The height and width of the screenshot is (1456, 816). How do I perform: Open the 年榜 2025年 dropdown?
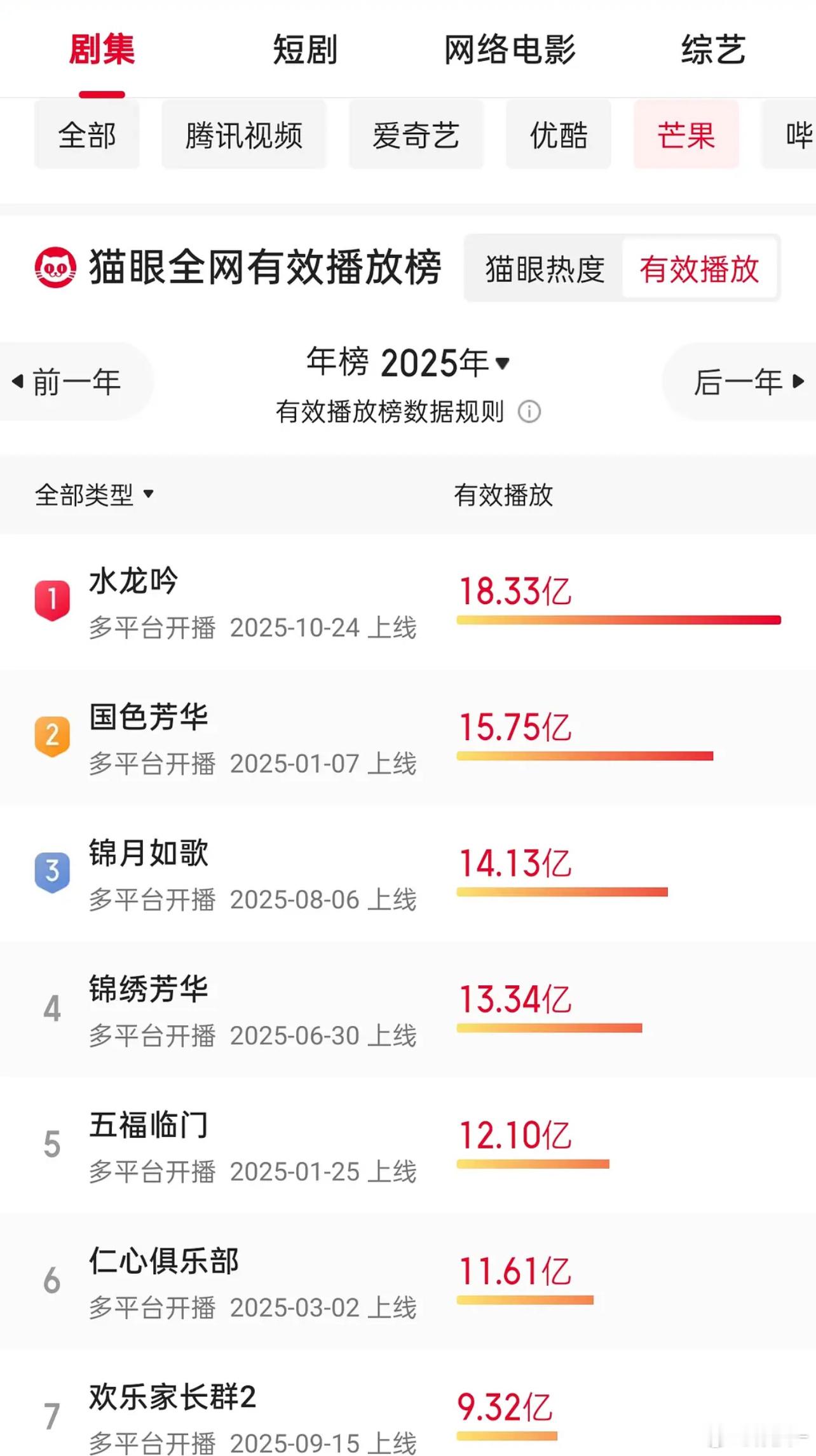[x=408, y=363]
